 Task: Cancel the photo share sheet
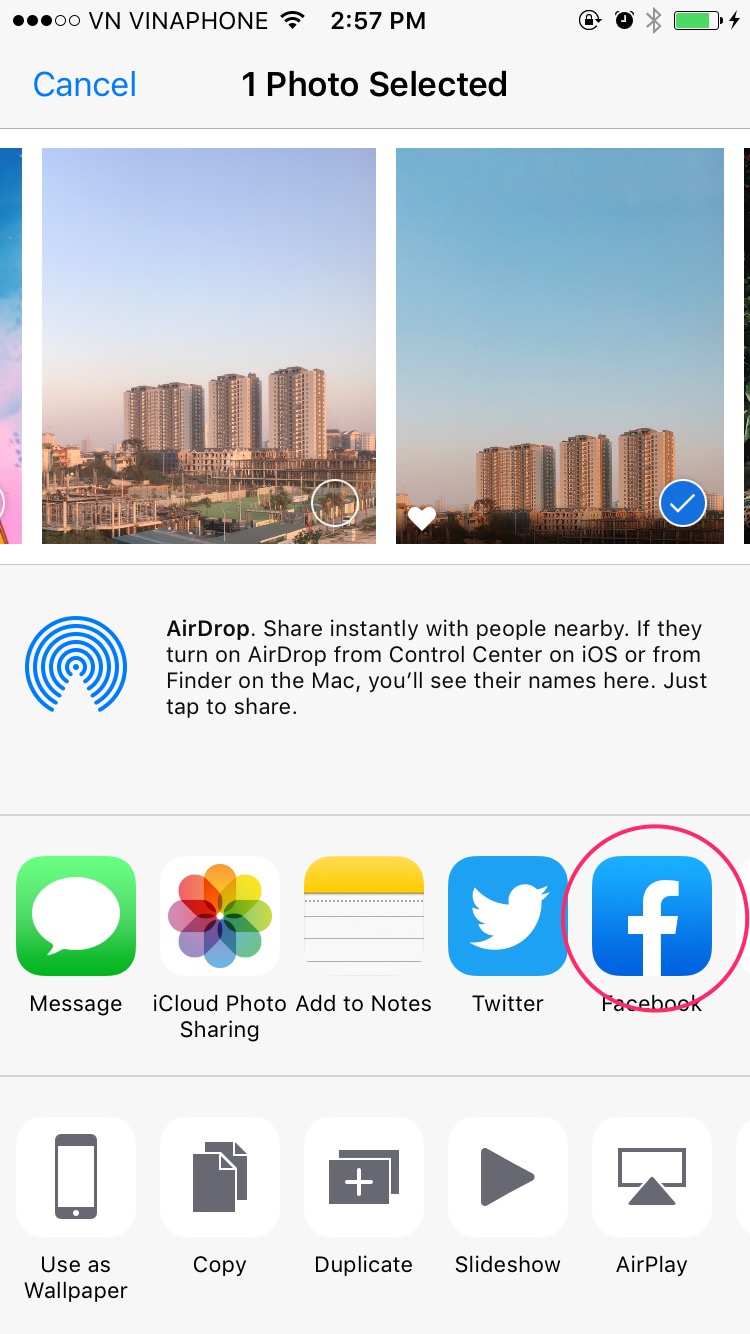tap(85, 85)
